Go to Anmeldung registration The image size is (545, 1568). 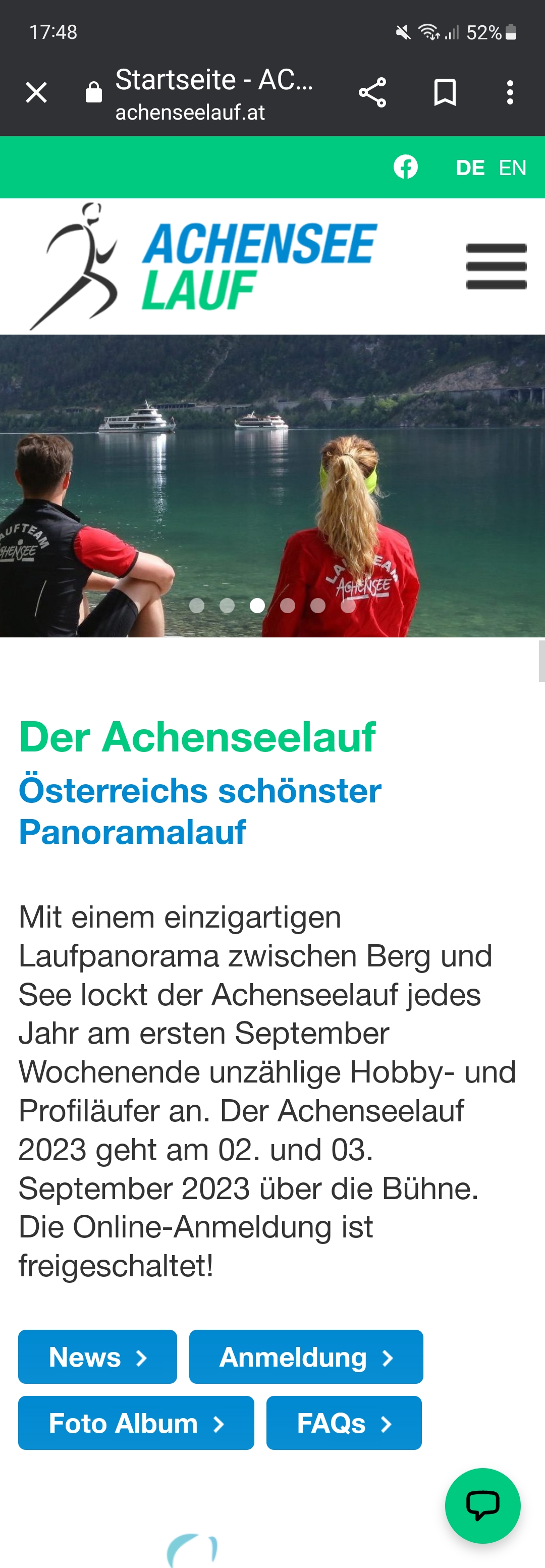(x=306, y=1357)
